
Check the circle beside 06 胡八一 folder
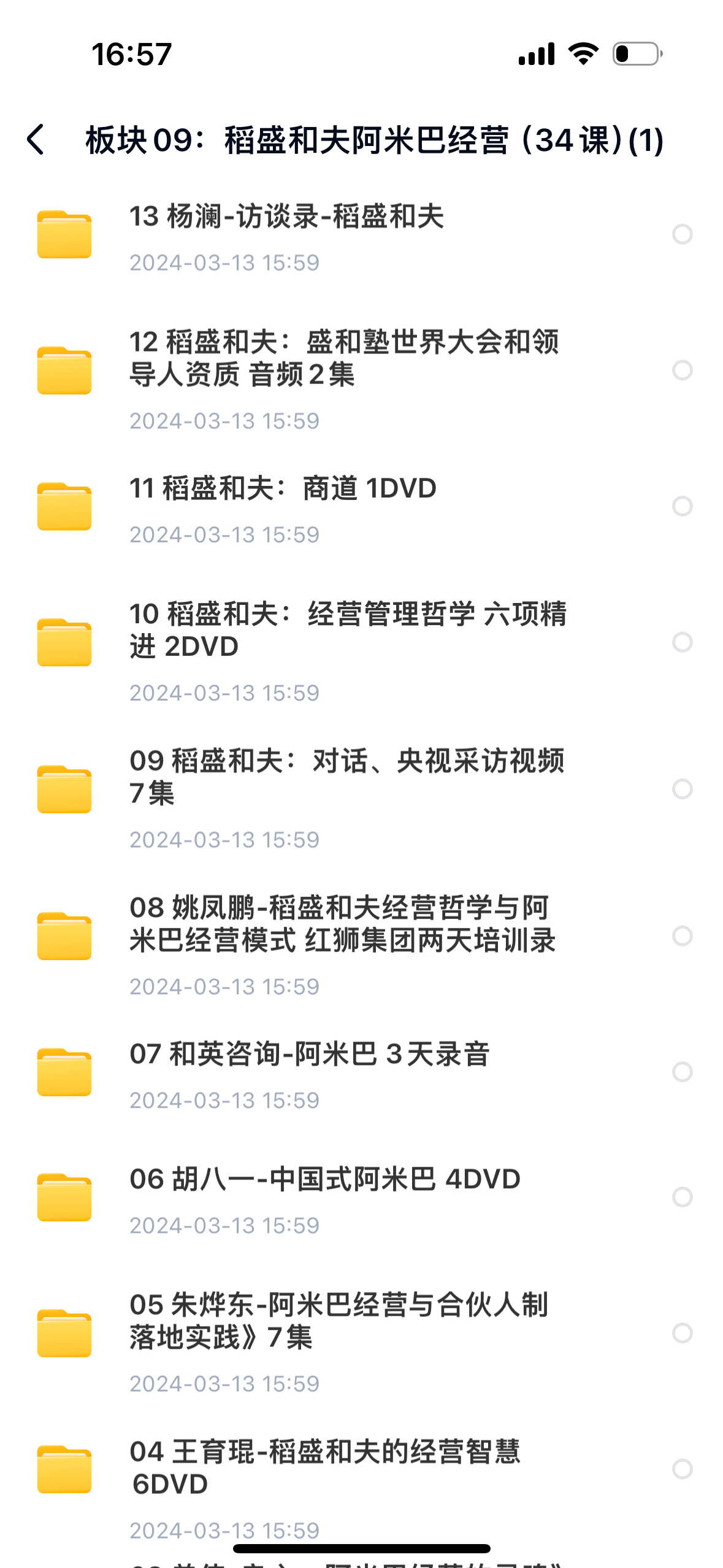pos(682,1197)
